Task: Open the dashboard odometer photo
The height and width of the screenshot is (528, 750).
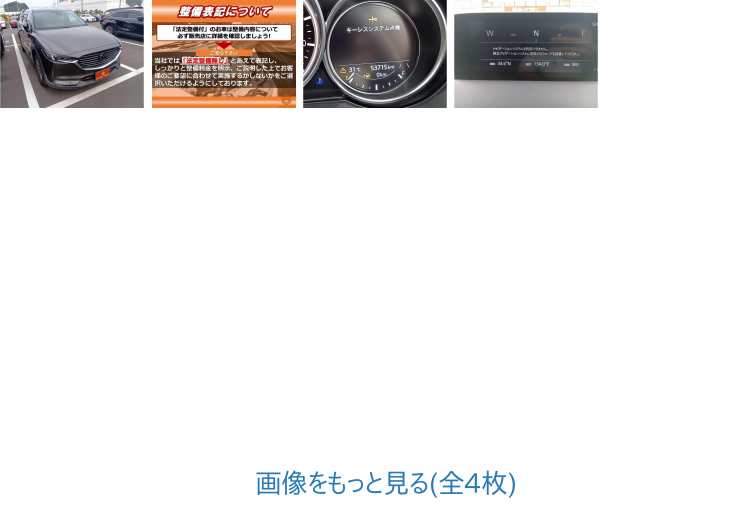Action: [x=375, y=54]
